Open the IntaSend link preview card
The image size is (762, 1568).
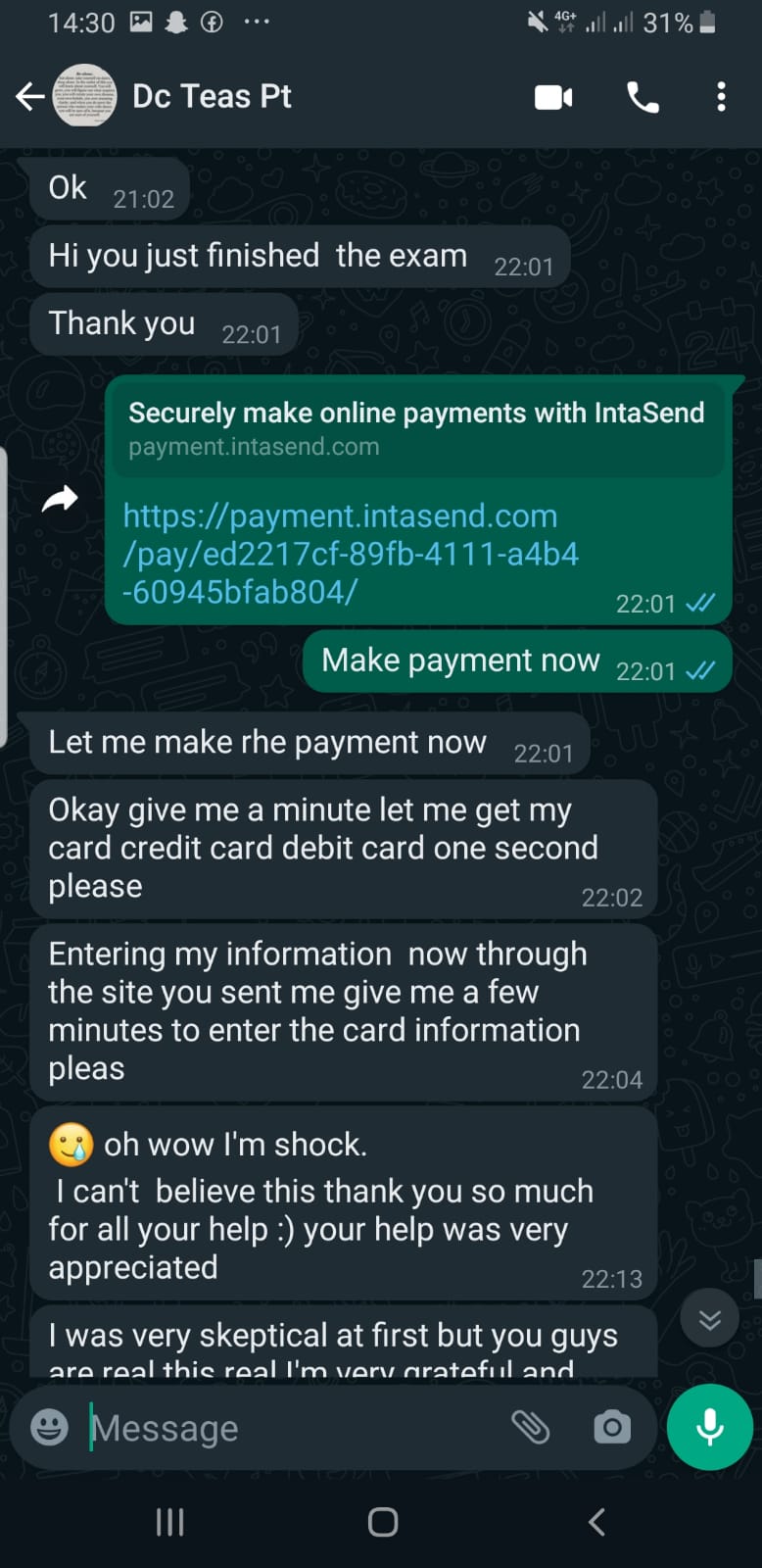point(418,429)
